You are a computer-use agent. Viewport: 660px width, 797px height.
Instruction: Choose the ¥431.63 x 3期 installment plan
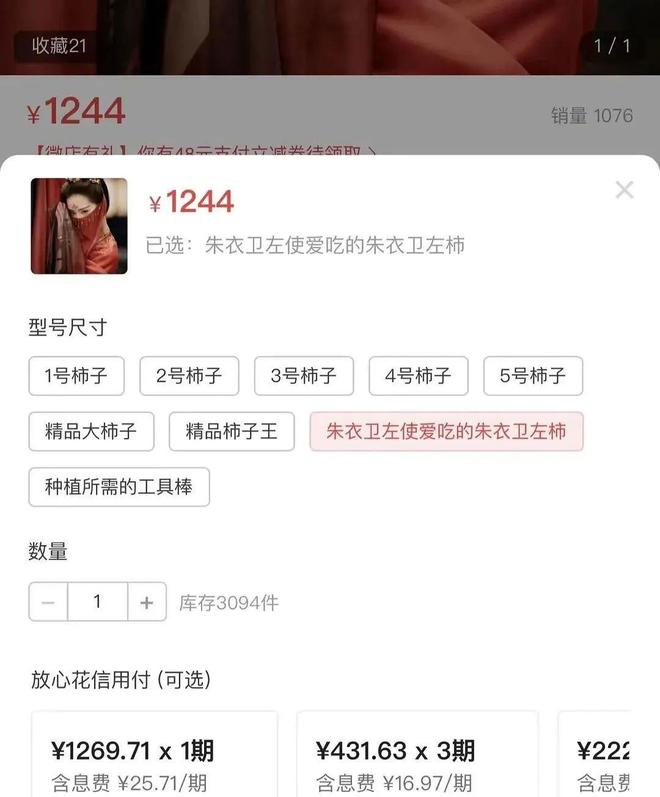pyautogui.click(x=417, y=760)
